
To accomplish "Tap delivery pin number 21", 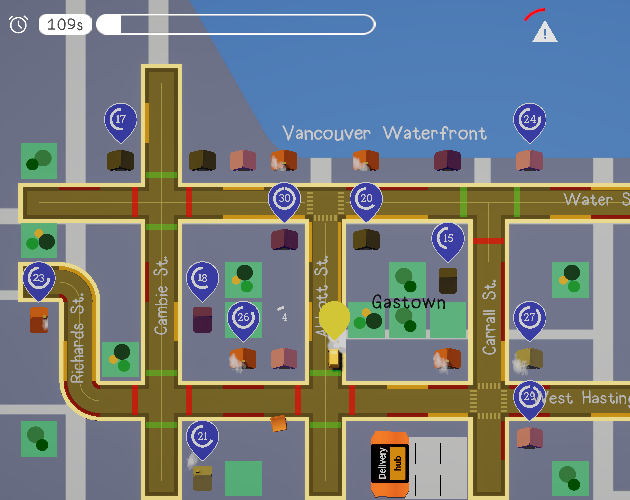I will point(203,437).
